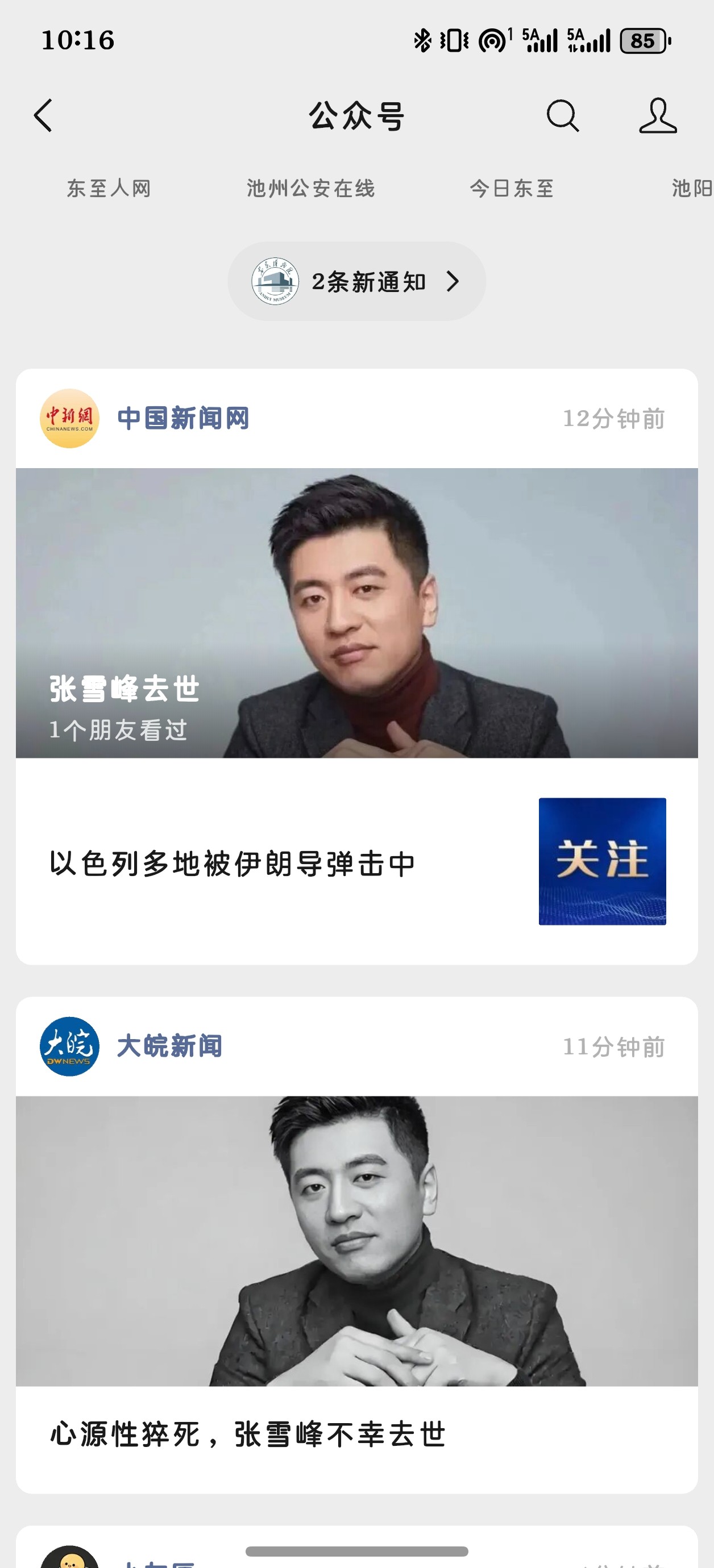This screenshot has height=1568, width=714.
Task: Open 心源性猝死，张雪峰不幸去世 article
Action: point(248,1434)
